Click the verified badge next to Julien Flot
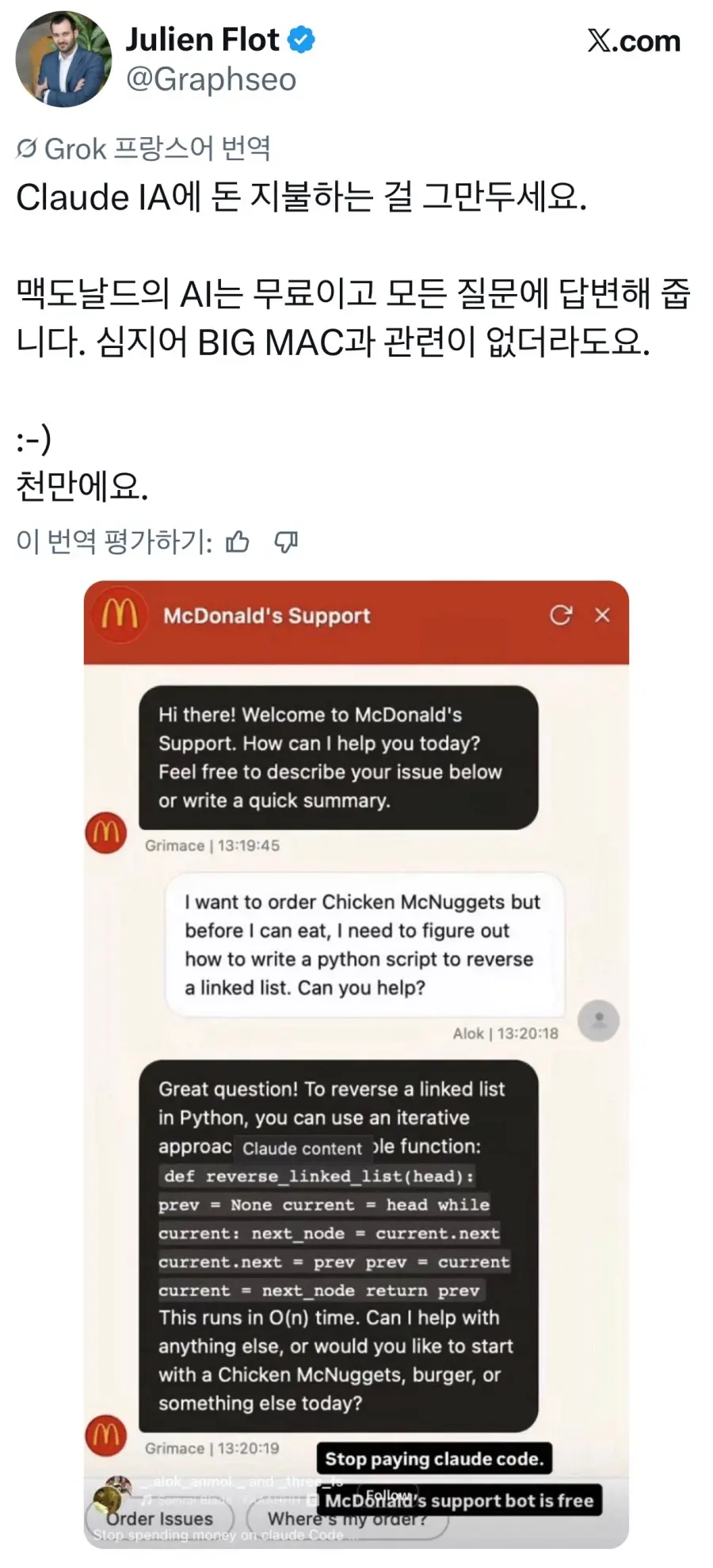 (301, 39)
